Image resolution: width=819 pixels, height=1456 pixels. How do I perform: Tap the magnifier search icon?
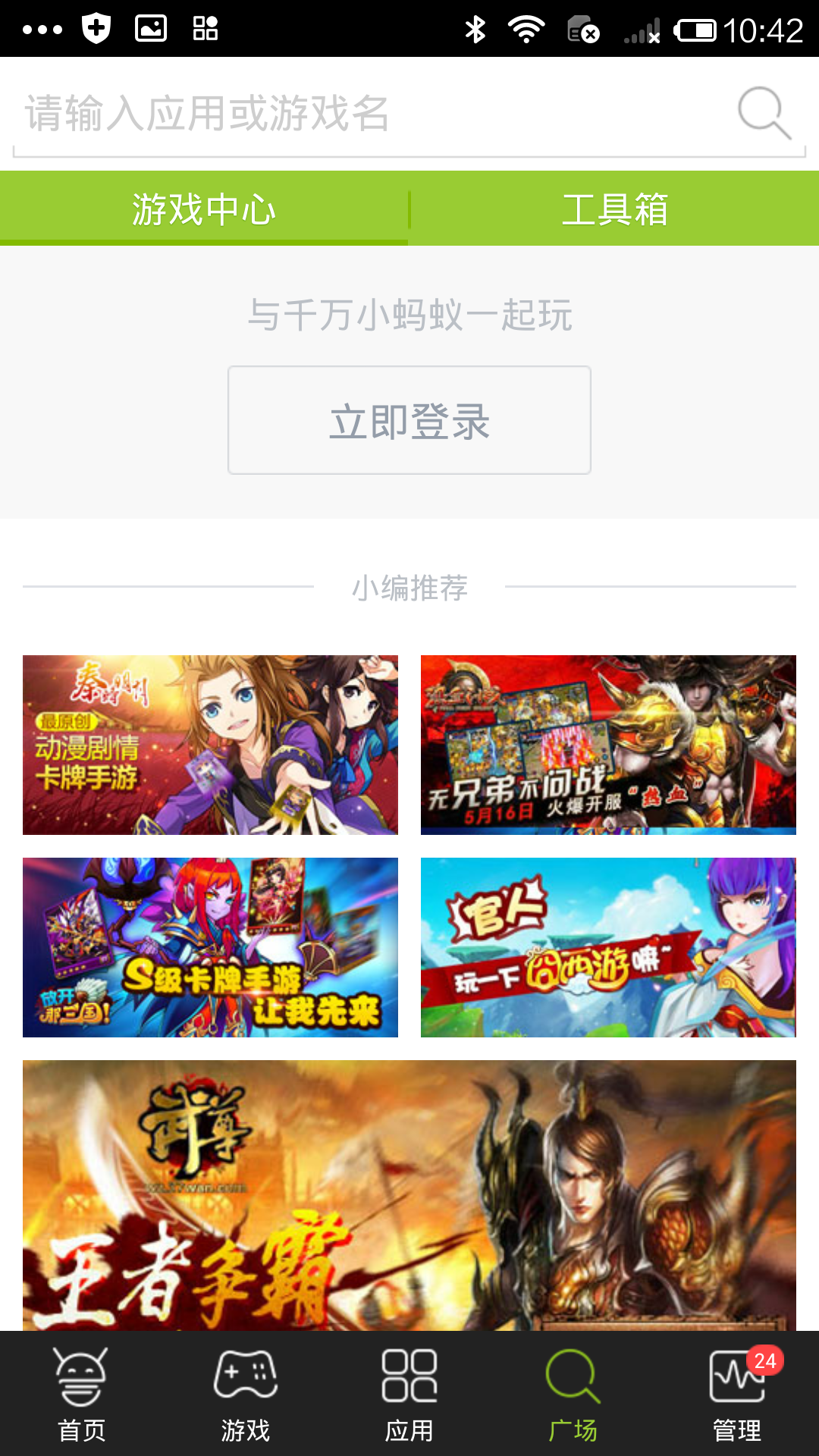[x=764, y=113]
